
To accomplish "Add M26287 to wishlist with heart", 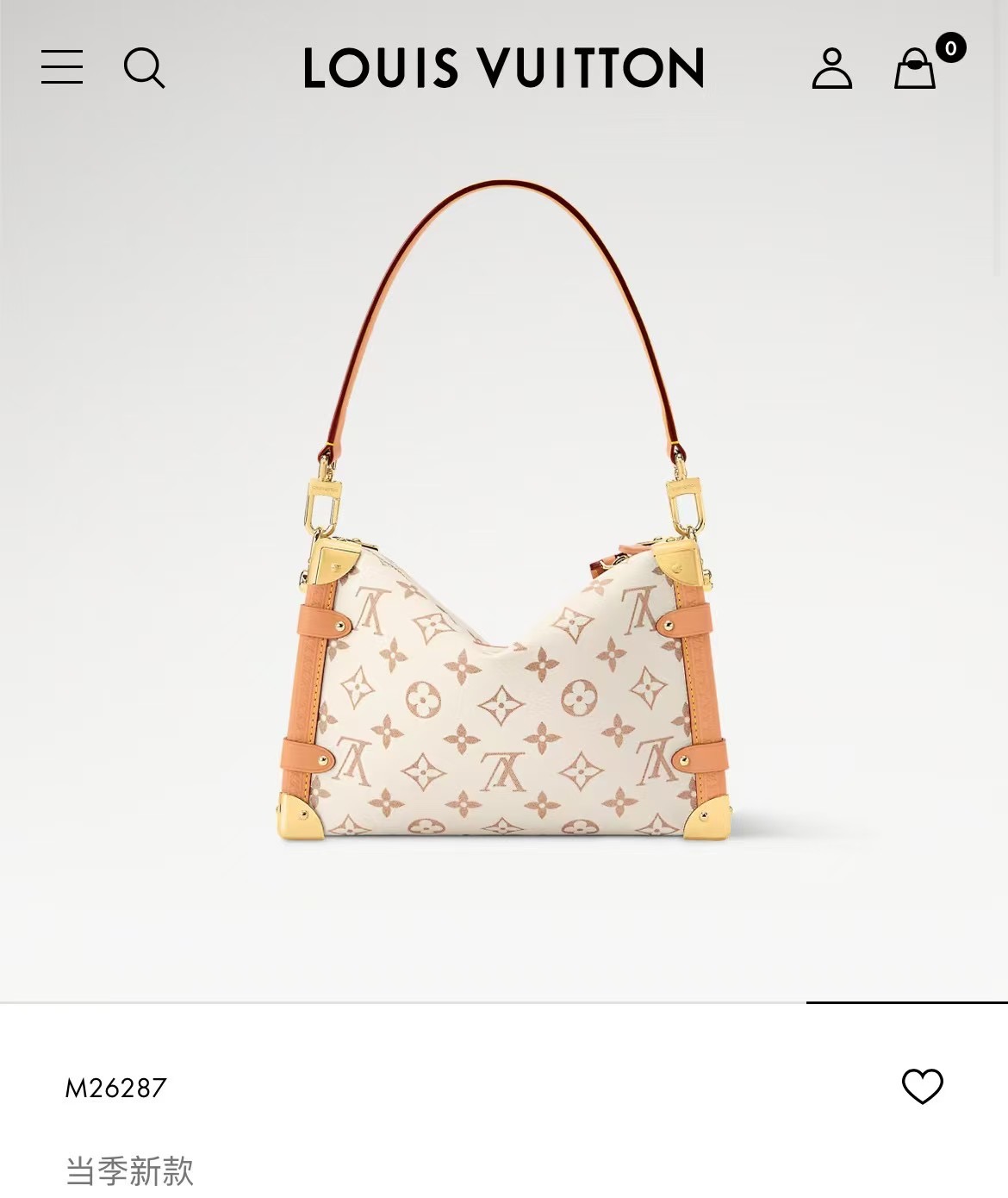I will (x=922, y=1086).
